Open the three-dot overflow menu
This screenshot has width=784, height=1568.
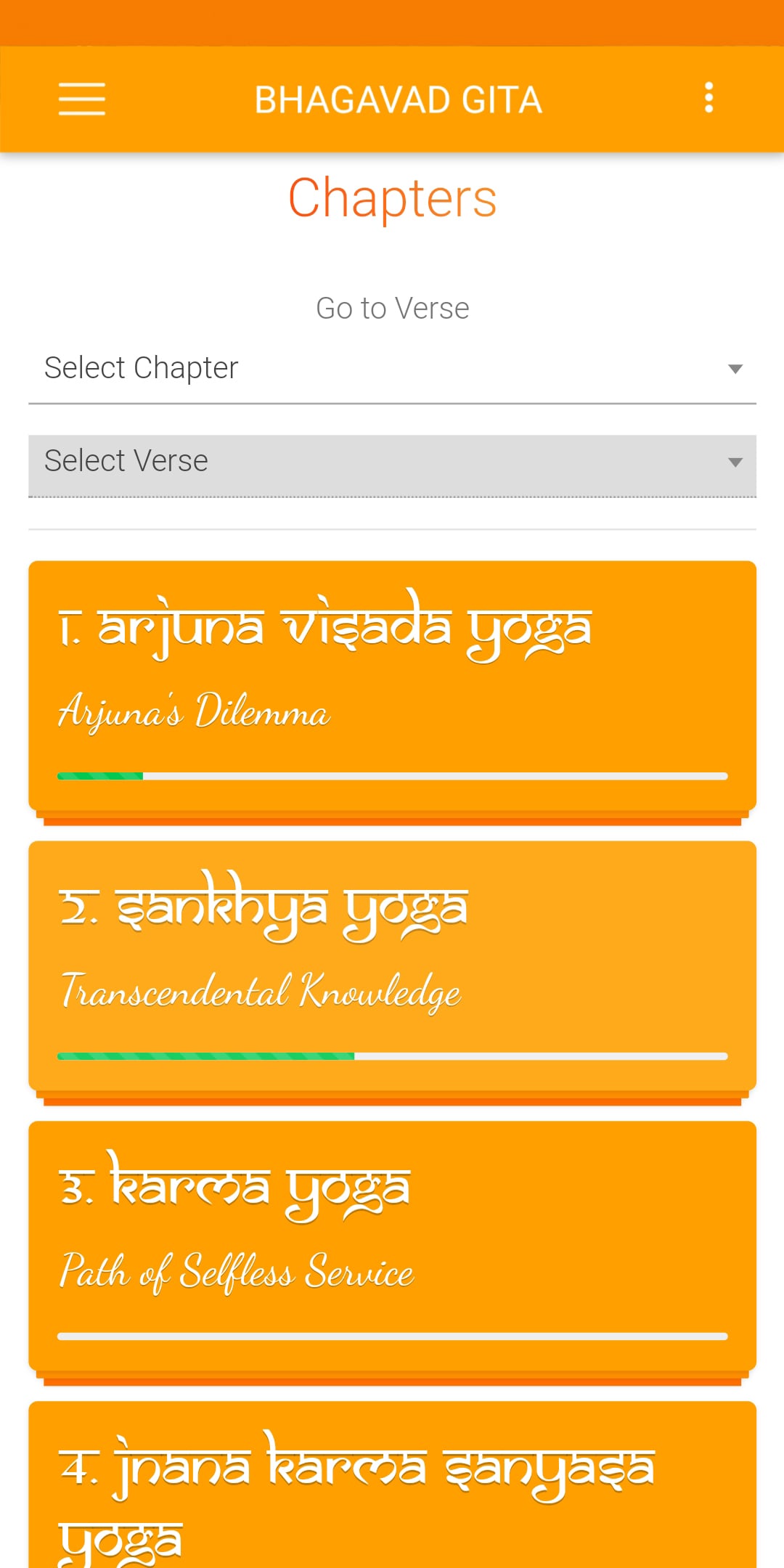pyautogui.click(x=709, y=98)
